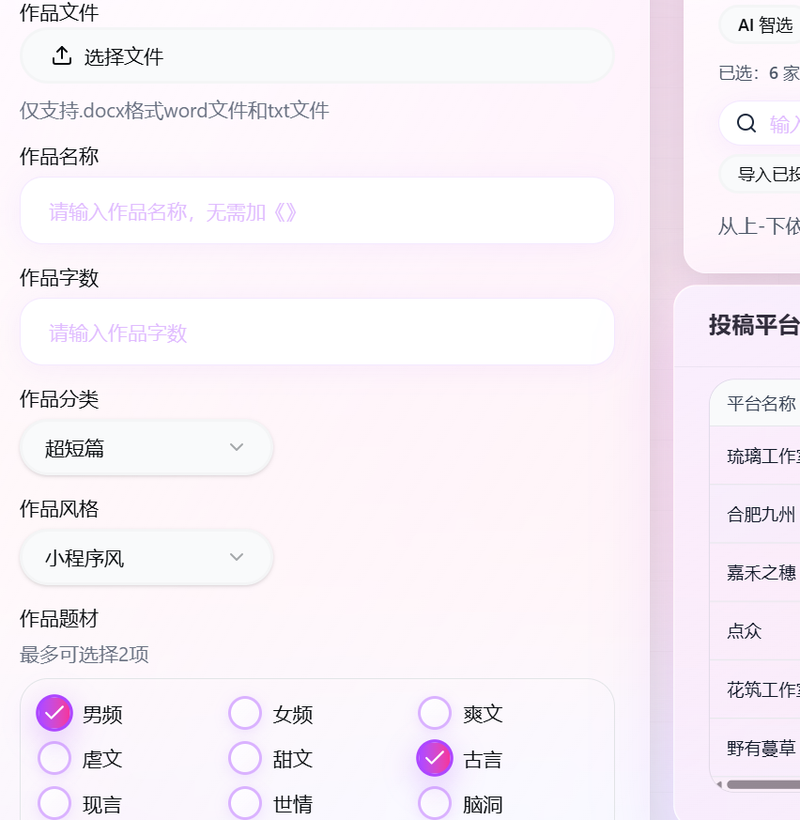
Task: Select the 虐文 checkbox
Action: [x=54, y=758]
